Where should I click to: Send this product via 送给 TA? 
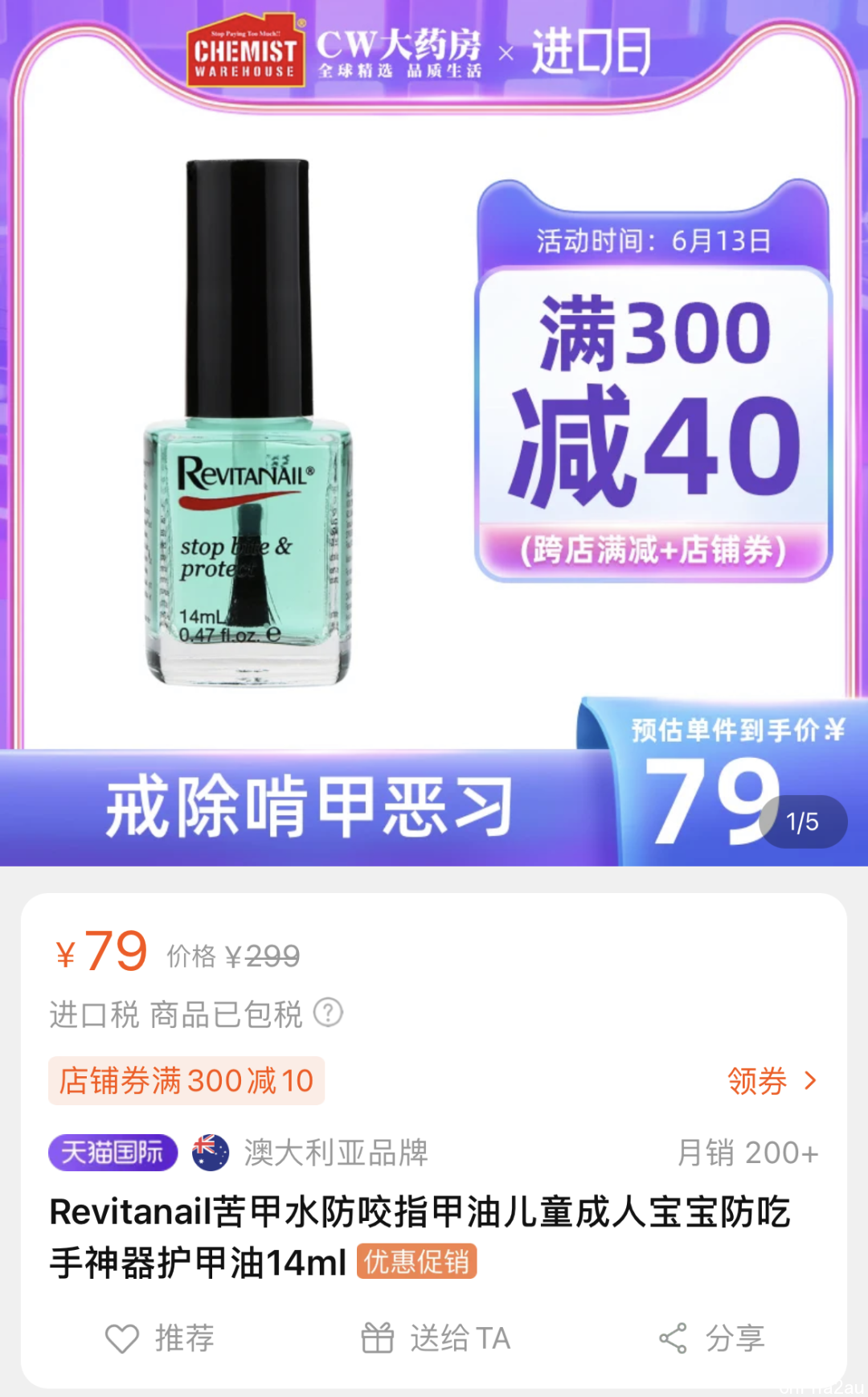click(x=436, y=1338)
